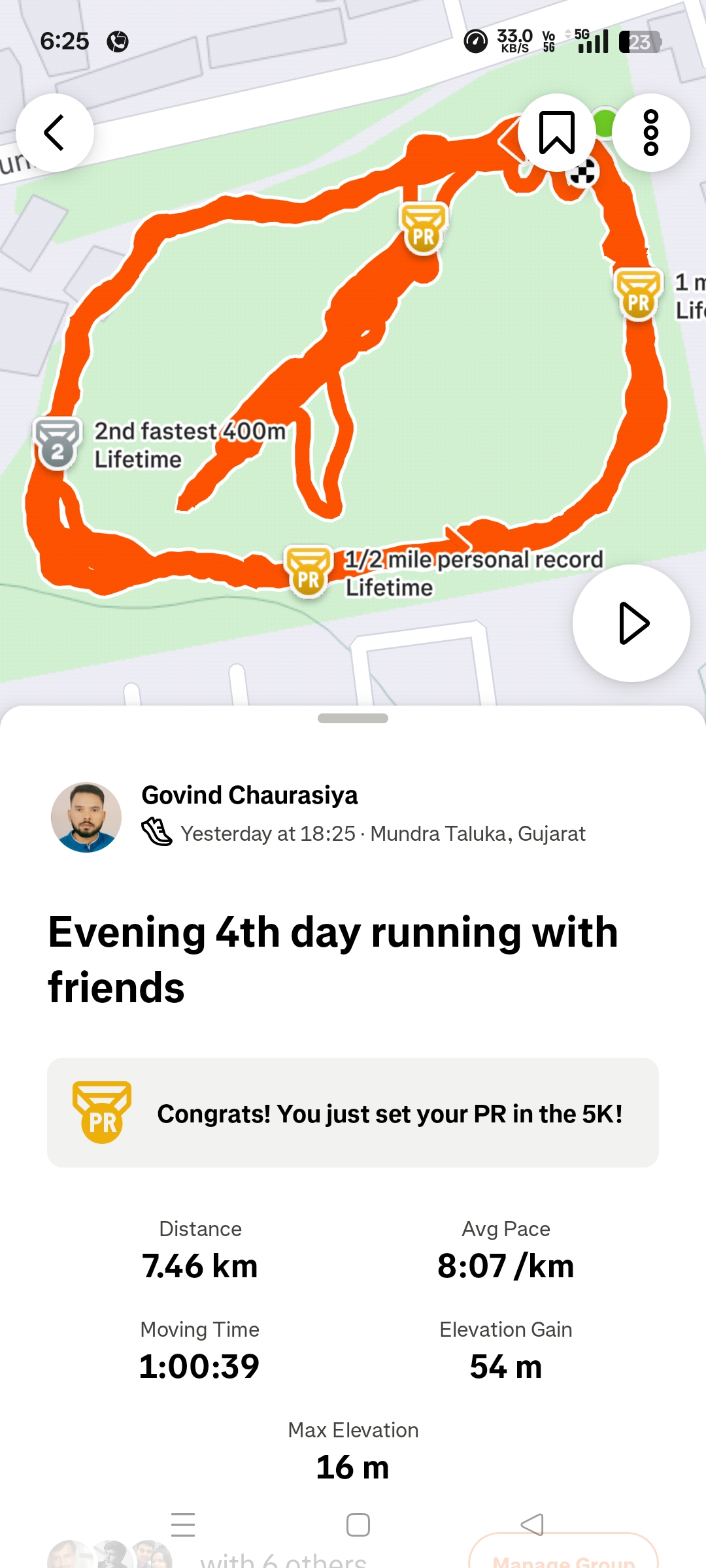Viewport: 706px width, 1568px height.
Task: Tap the 1 mile PR medal on map
Action: [x=638, y=295]
